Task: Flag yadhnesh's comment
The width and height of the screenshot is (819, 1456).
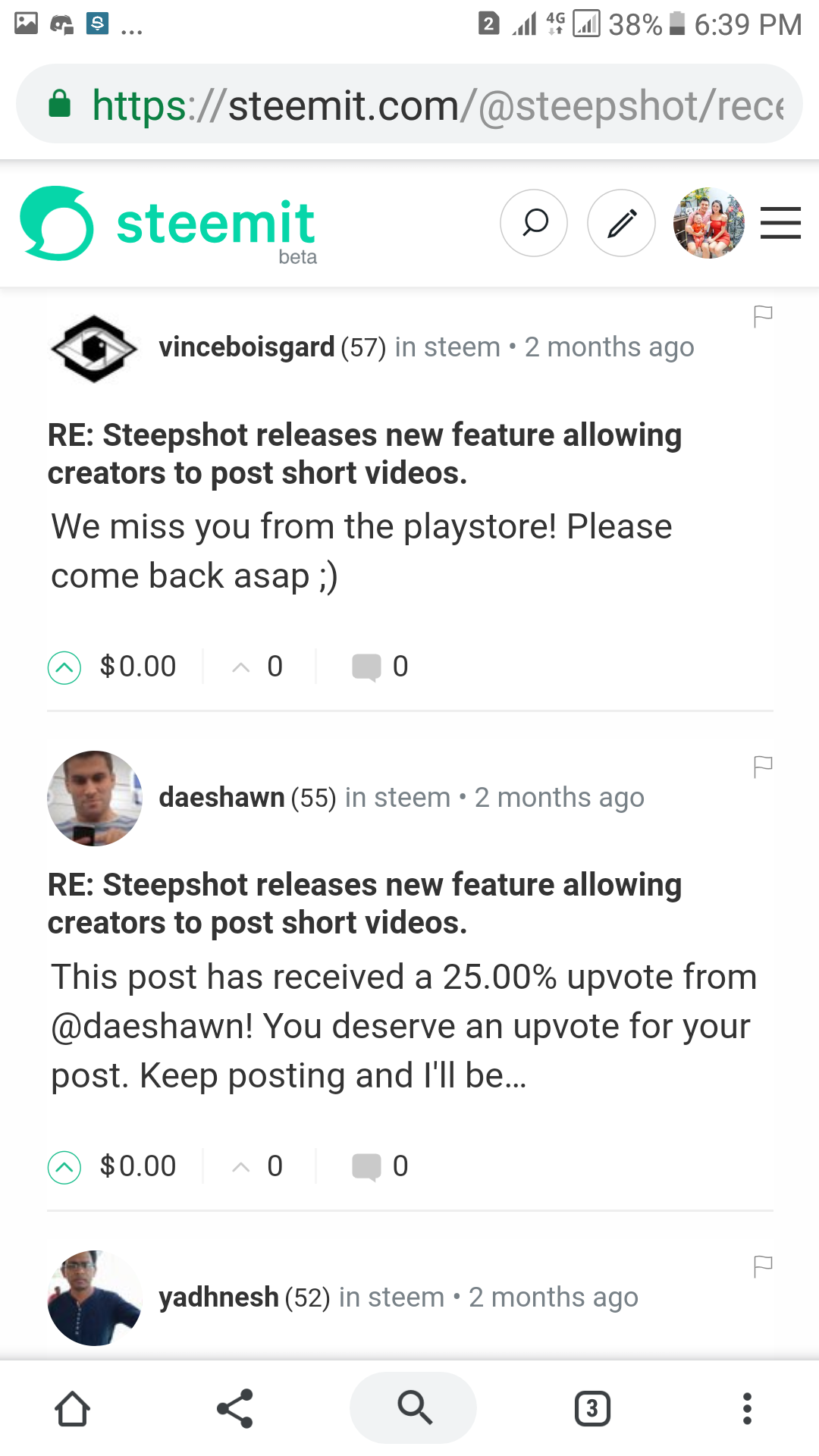Action: [x=763, y=1266]
